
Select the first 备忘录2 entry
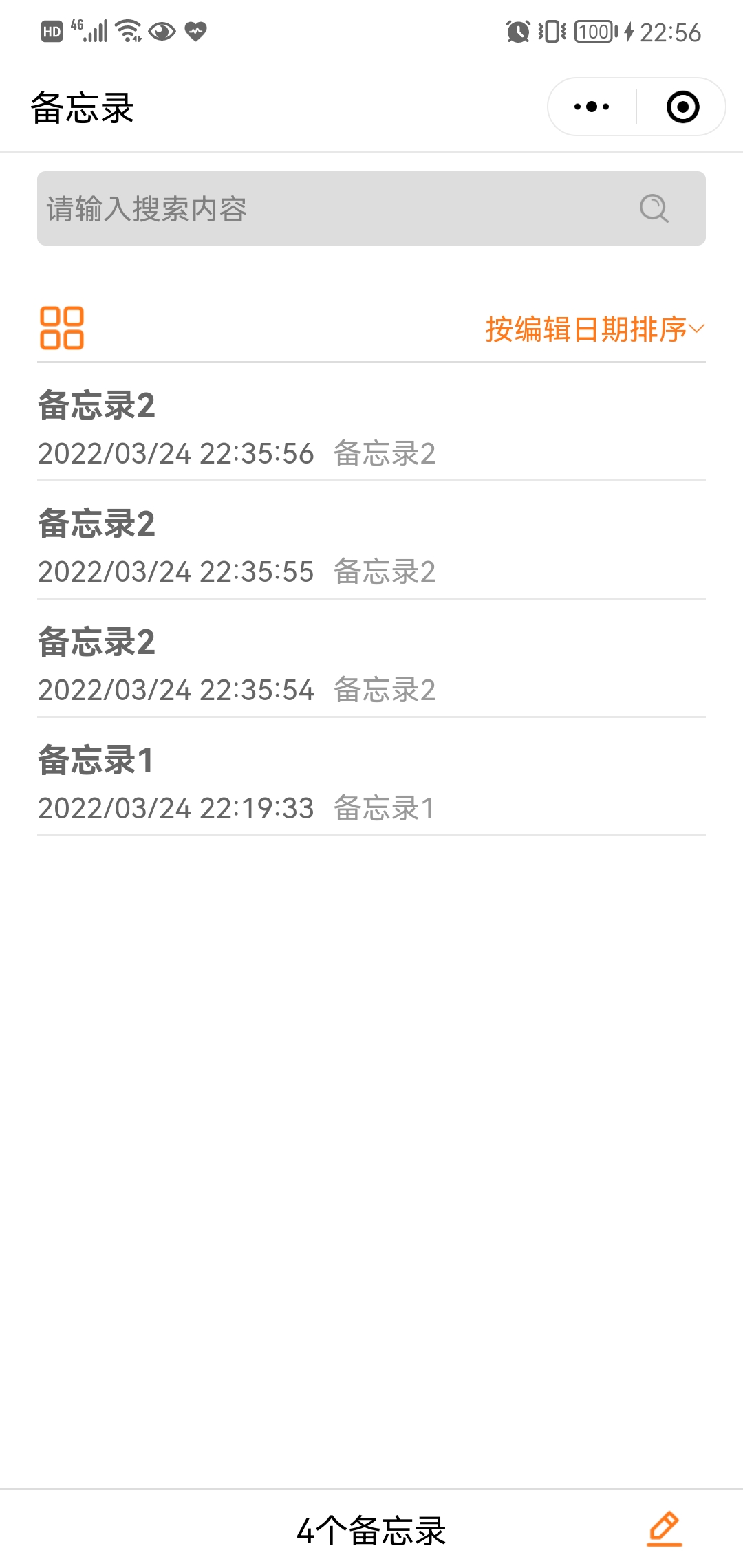(x=371, y=426)
